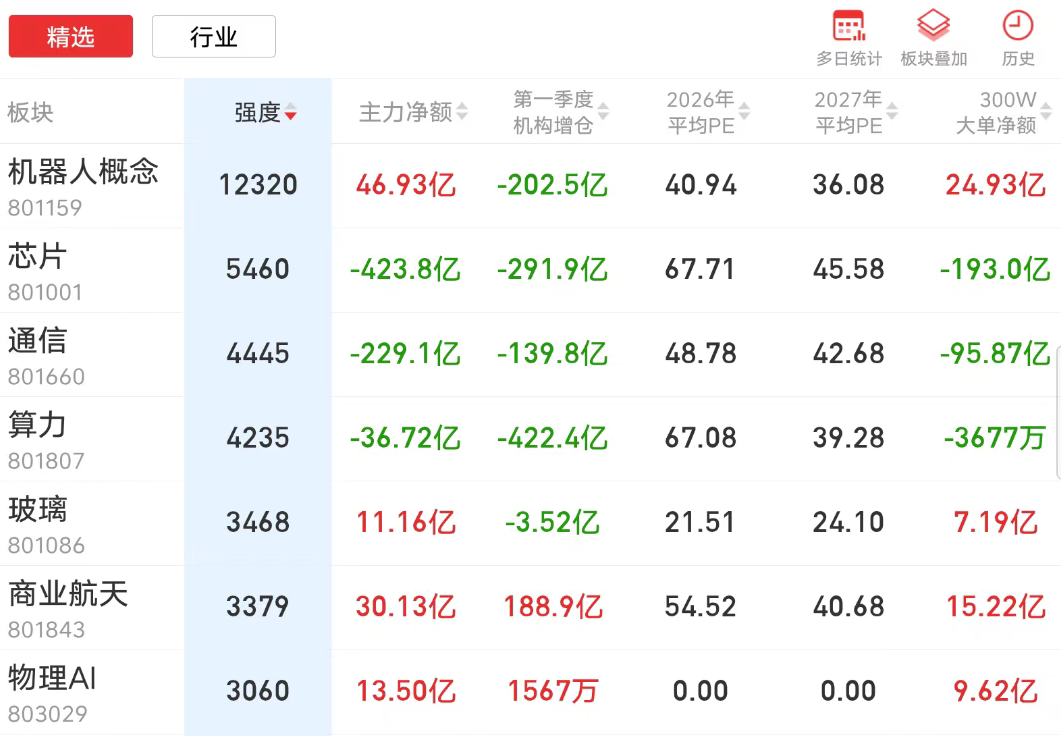
Task: Sort by 2026年平均PE column
Action: [708, 112]
